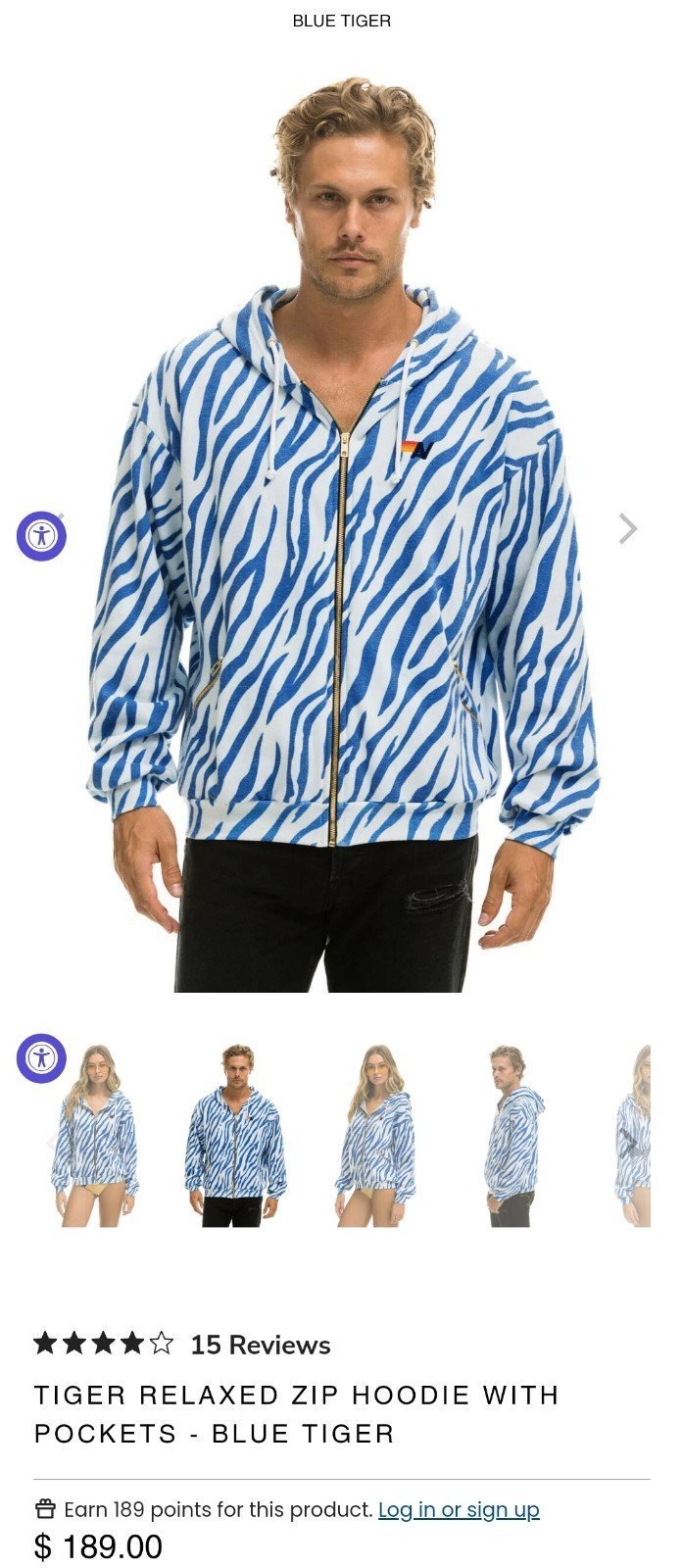Open the accessibility widget beside main photo
Image resolution: width=682 pixels, height=1568 pixels.
click(x=41, y=536)
